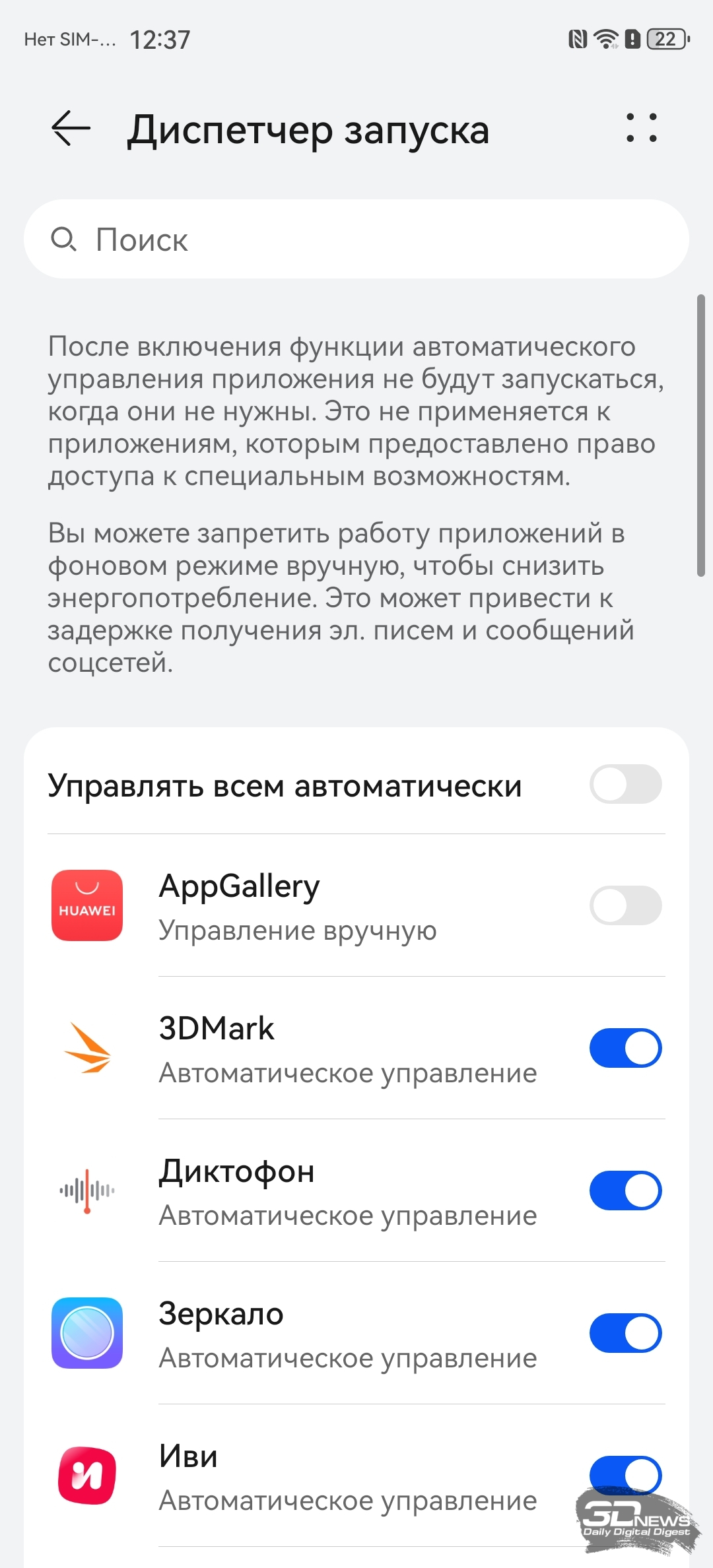Viewport: 713px width, 1568px height.
Task: Toggle off Зеркало automatic management
Action: pos(625,1333)
